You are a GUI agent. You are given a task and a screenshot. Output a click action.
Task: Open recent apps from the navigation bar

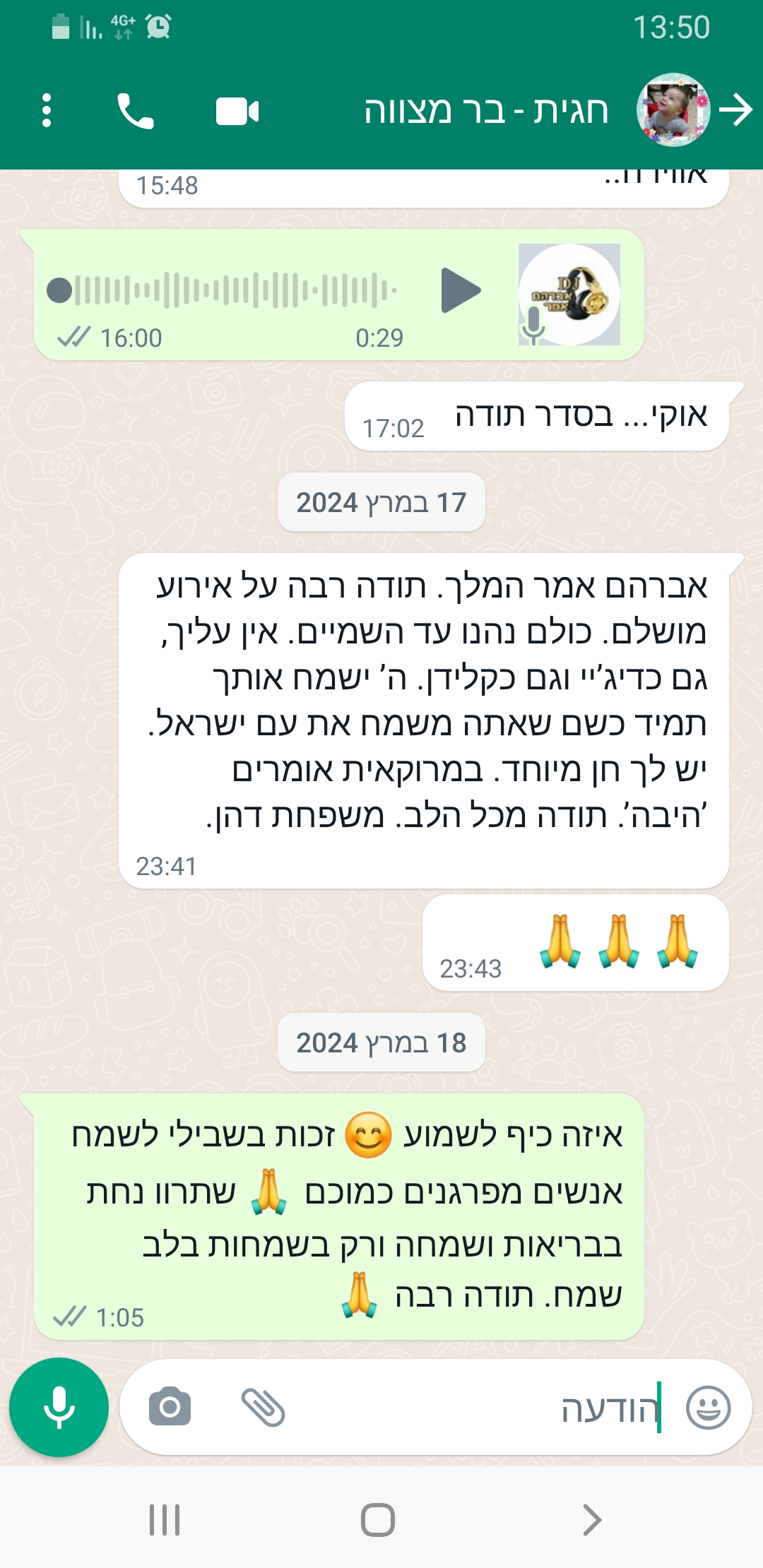coord(165,1520)
